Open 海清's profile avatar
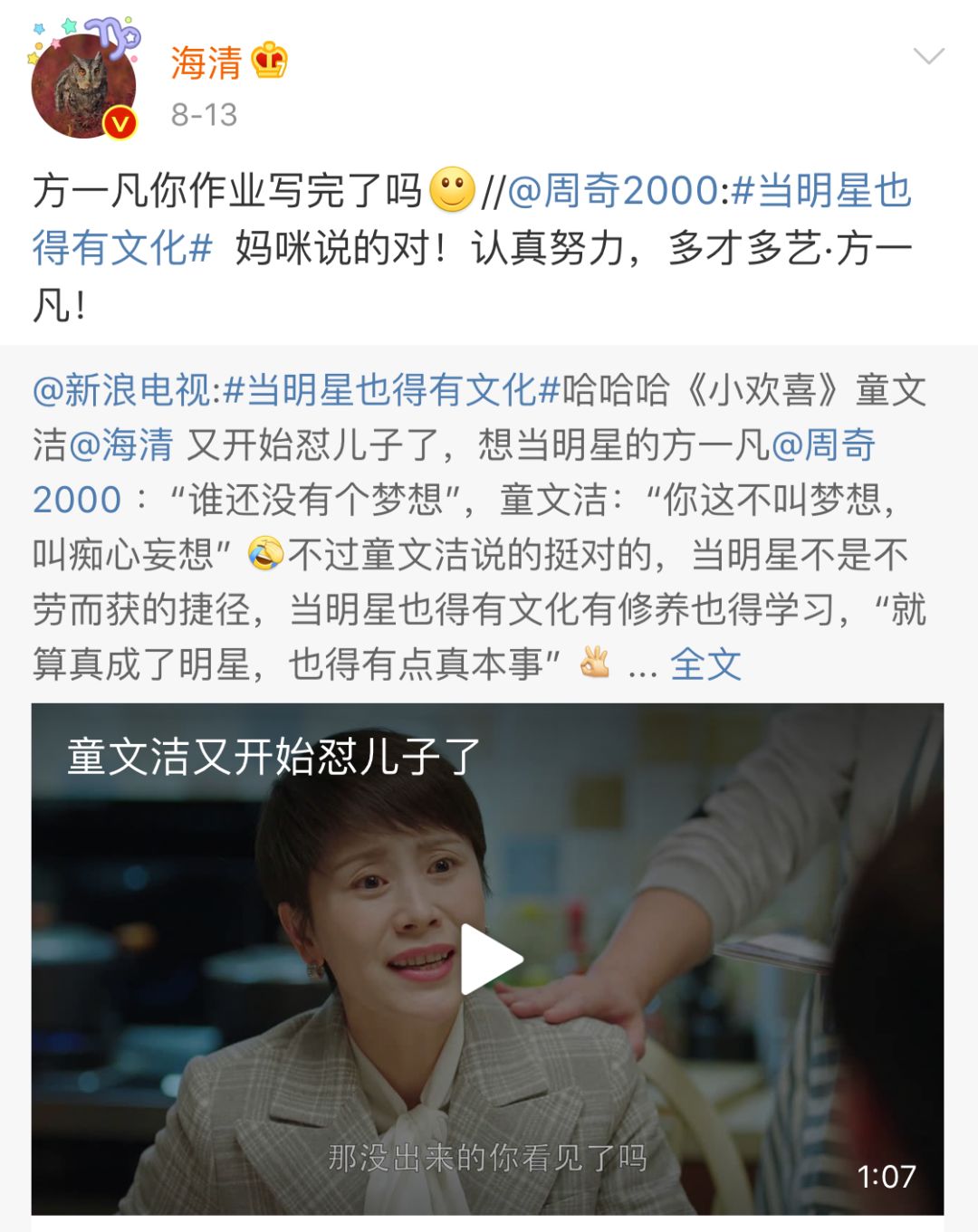The image size is (978, 1232). coord(83,86)
